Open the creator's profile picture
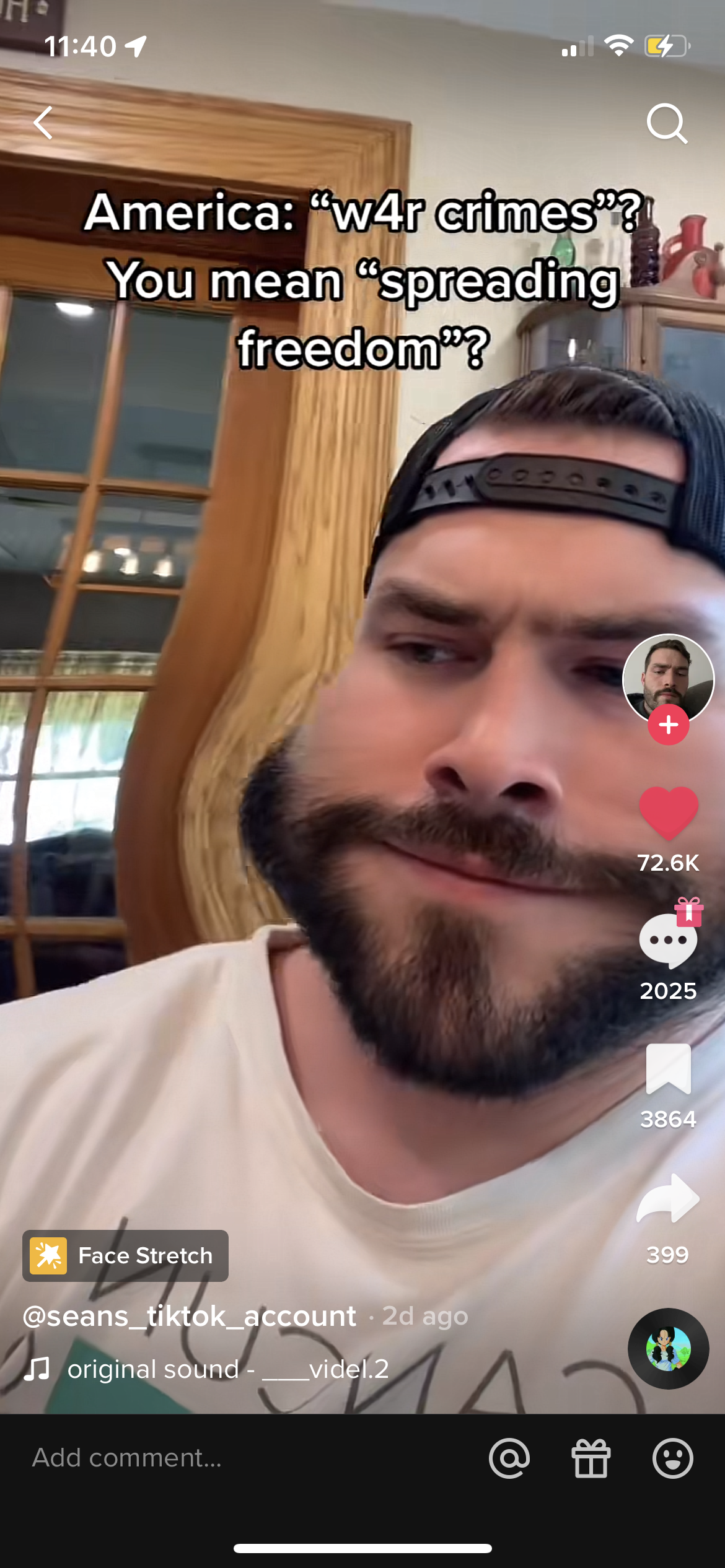Image resolution: width=725 pixels, height=1568 pixels. point(668,679)
